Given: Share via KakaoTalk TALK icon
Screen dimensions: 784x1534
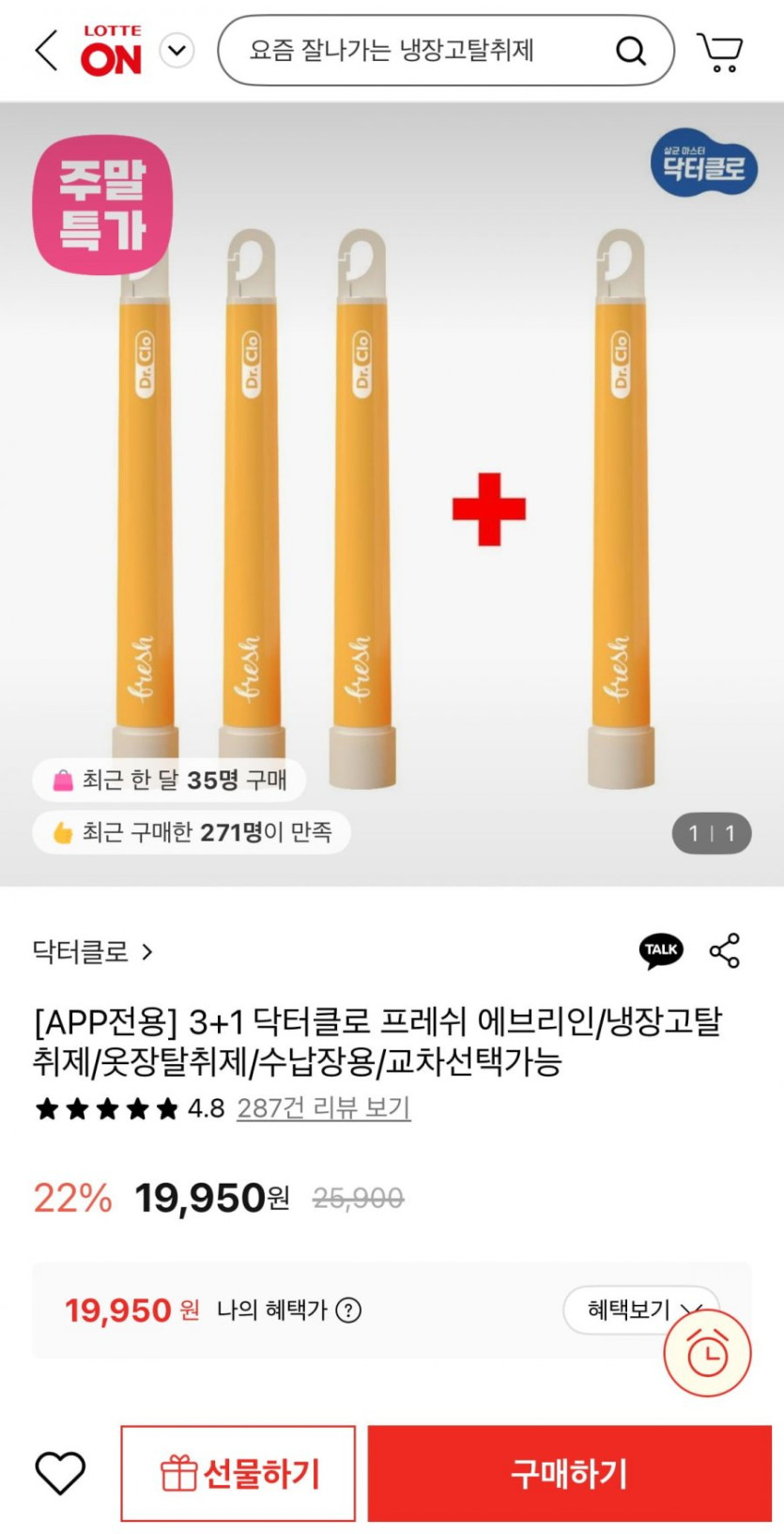Looking at the screenshot, I should (x=661, y=951).
